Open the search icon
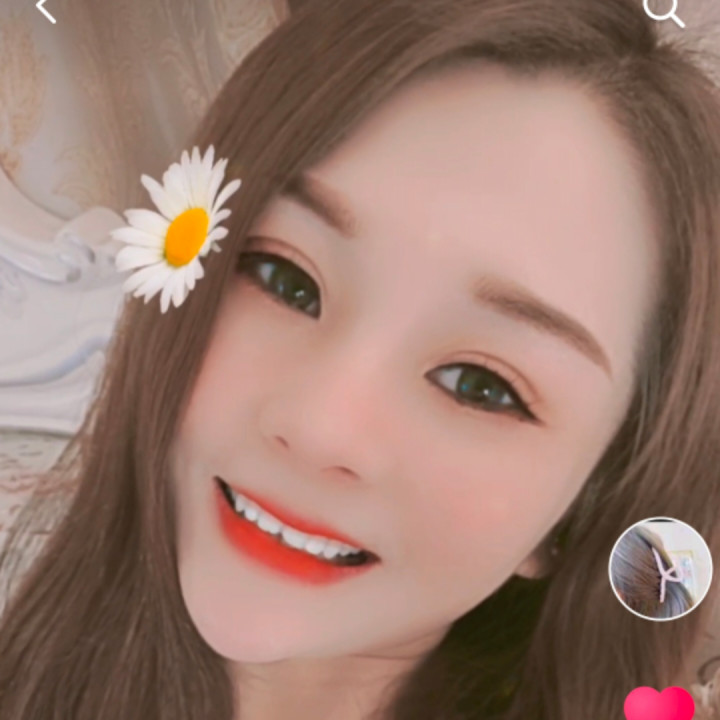Screen dimensions: 720x720 [x=663, y=11]
